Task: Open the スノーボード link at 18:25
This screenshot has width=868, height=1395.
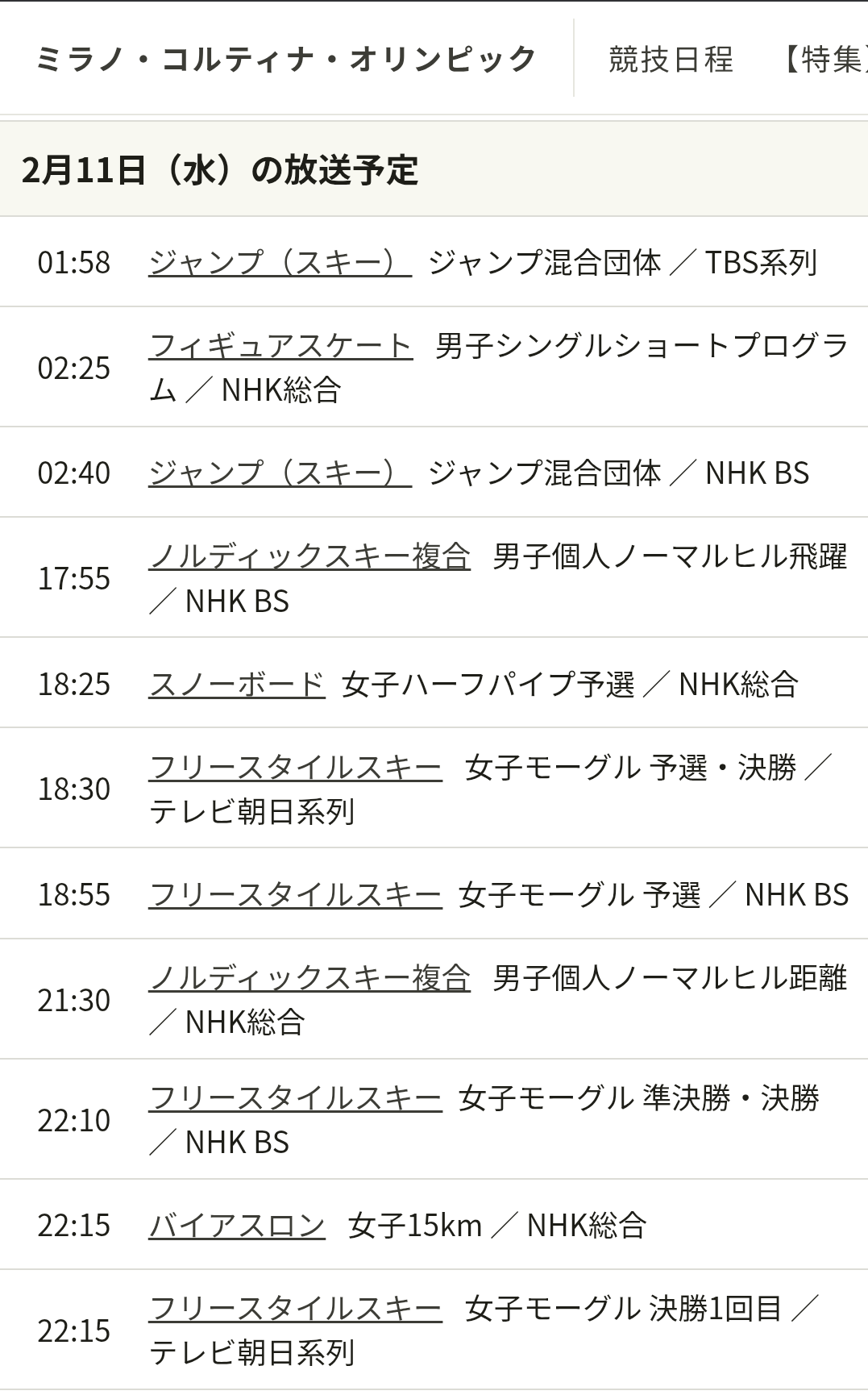Action: 237,684
